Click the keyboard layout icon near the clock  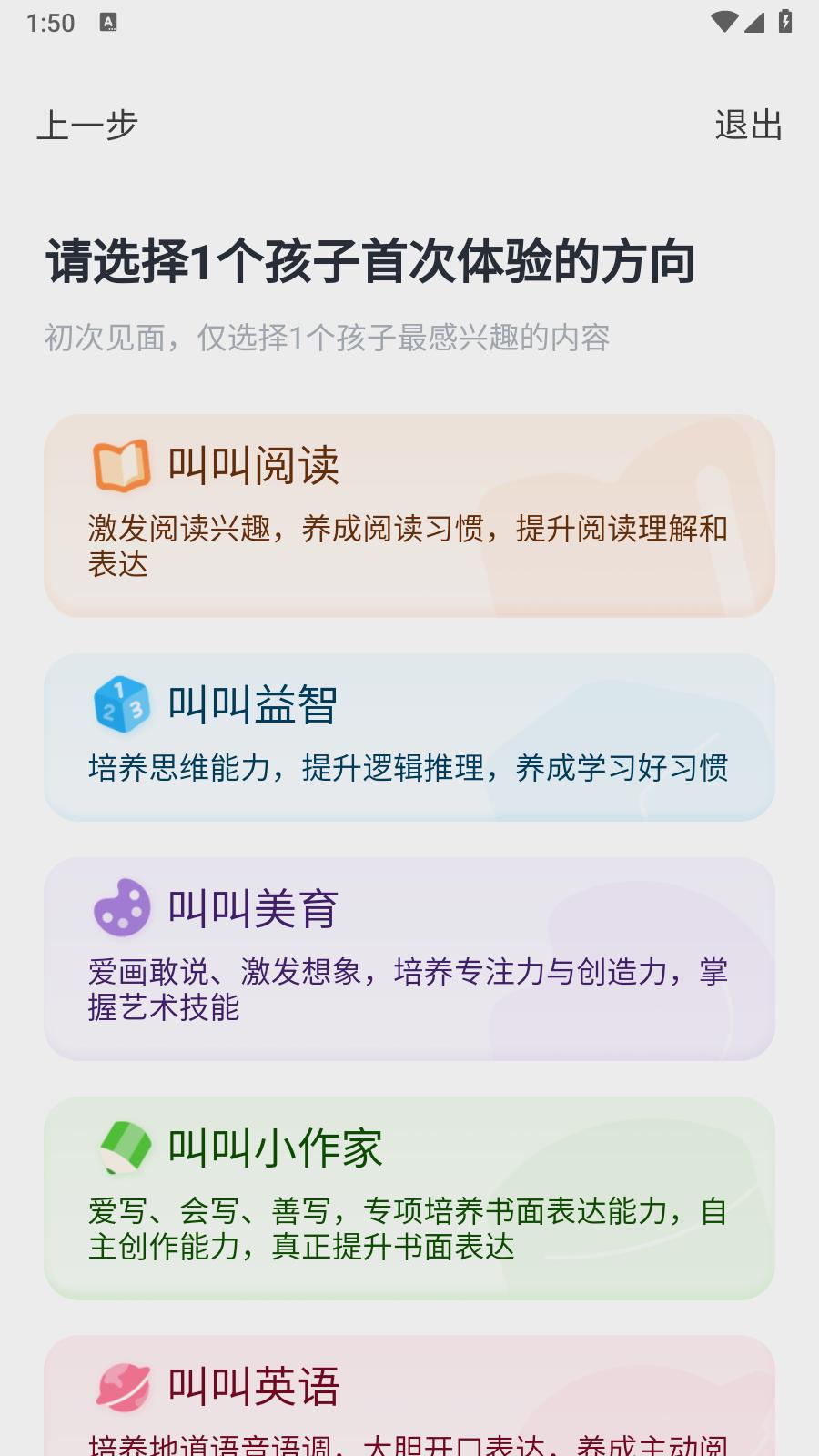tap(109, 22)
